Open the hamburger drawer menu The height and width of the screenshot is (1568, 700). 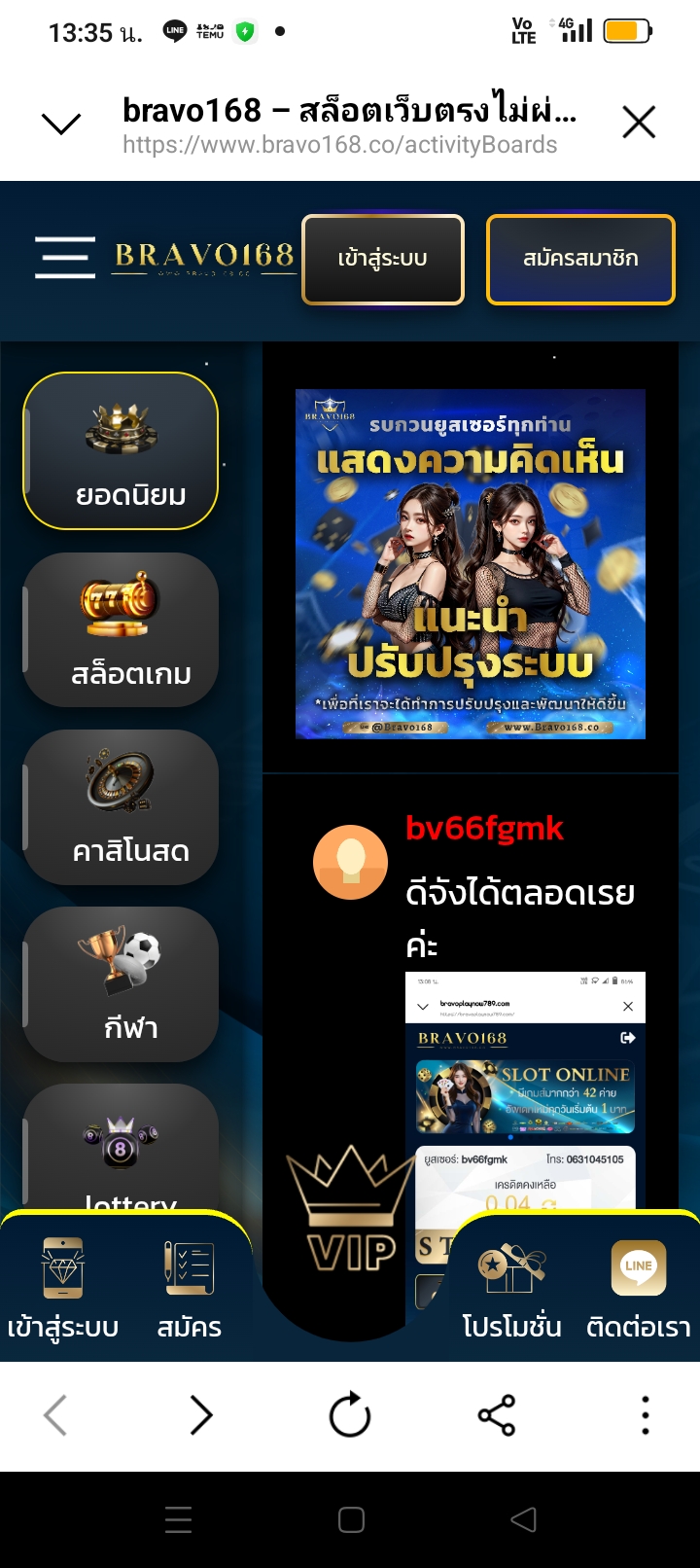65,258
